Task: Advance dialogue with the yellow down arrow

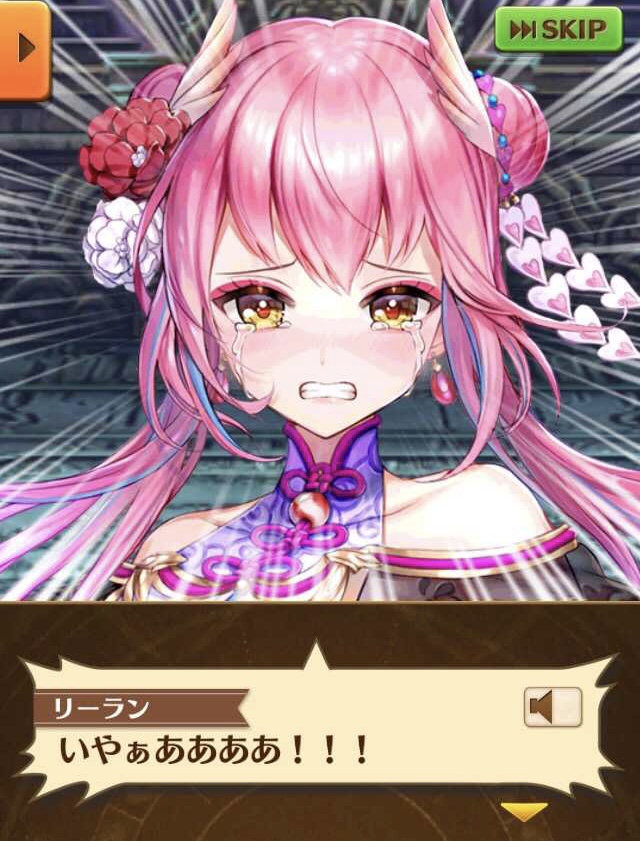Action: pyautogui.click(x=524, y=811)
